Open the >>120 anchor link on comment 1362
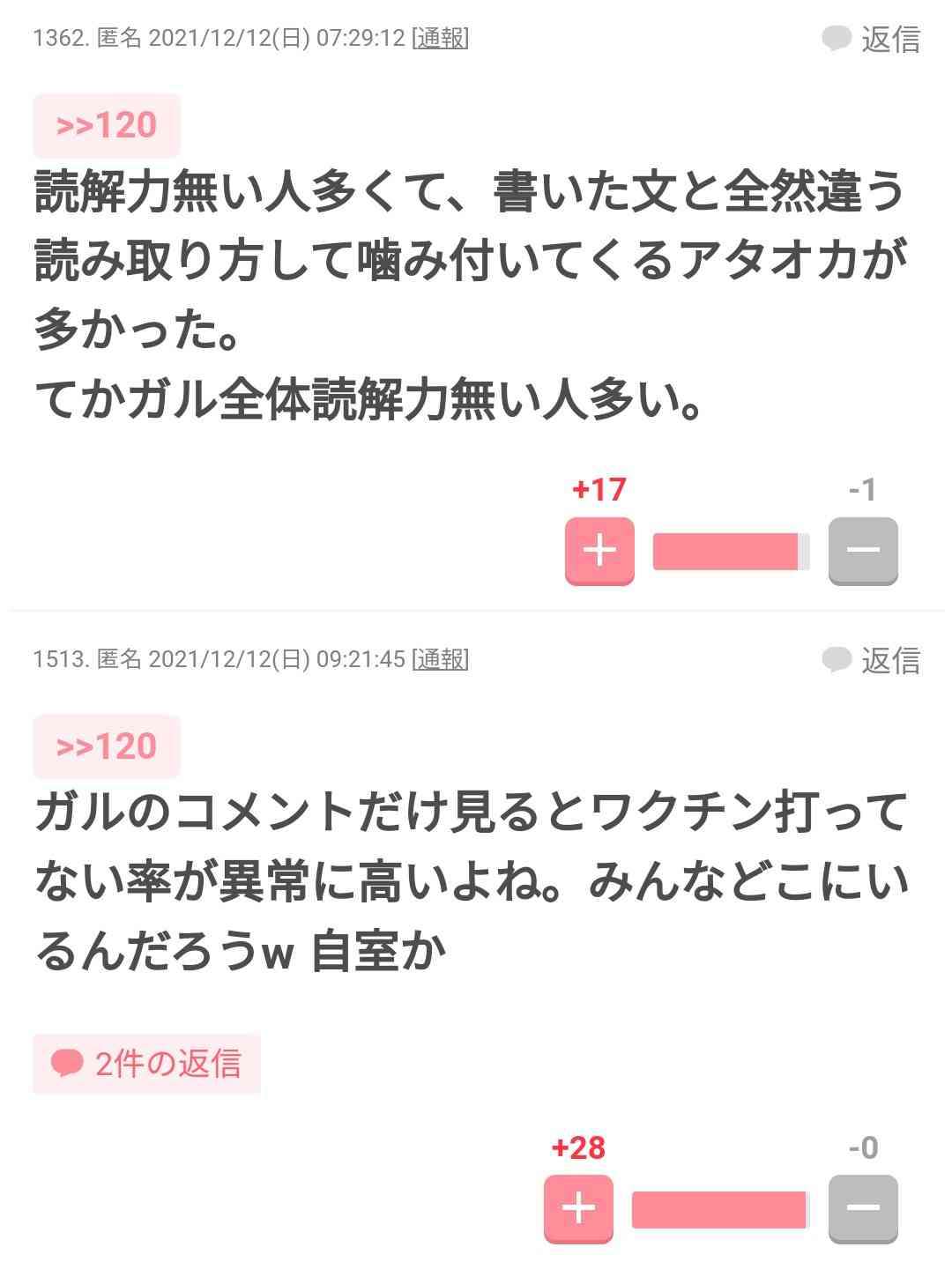The width and height of the screenshot is (952, 1262). [x=106, y=124]
